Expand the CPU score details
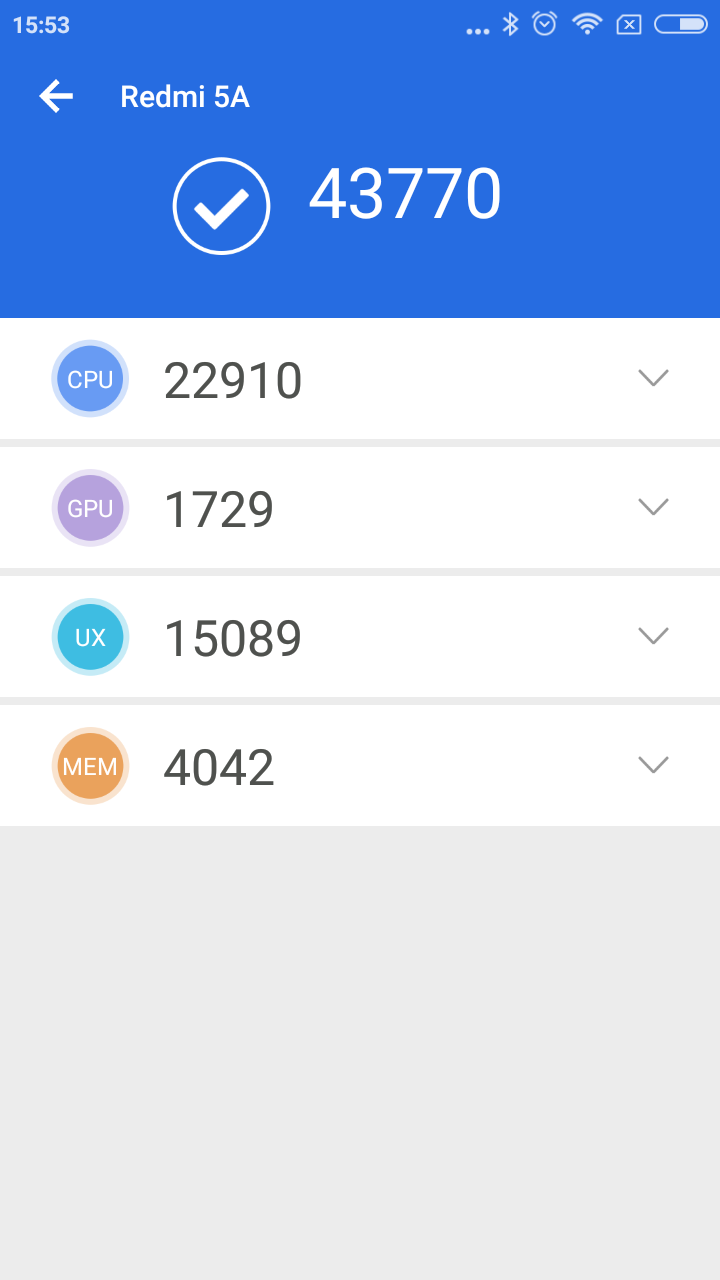The height and width of the screenshot is (1280, 720). click(653, 378)
